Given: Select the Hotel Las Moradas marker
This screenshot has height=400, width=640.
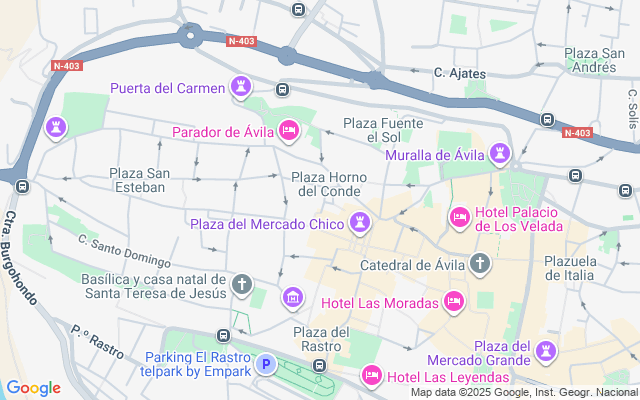Looking at the screenshot, I should tap(453, 302).
